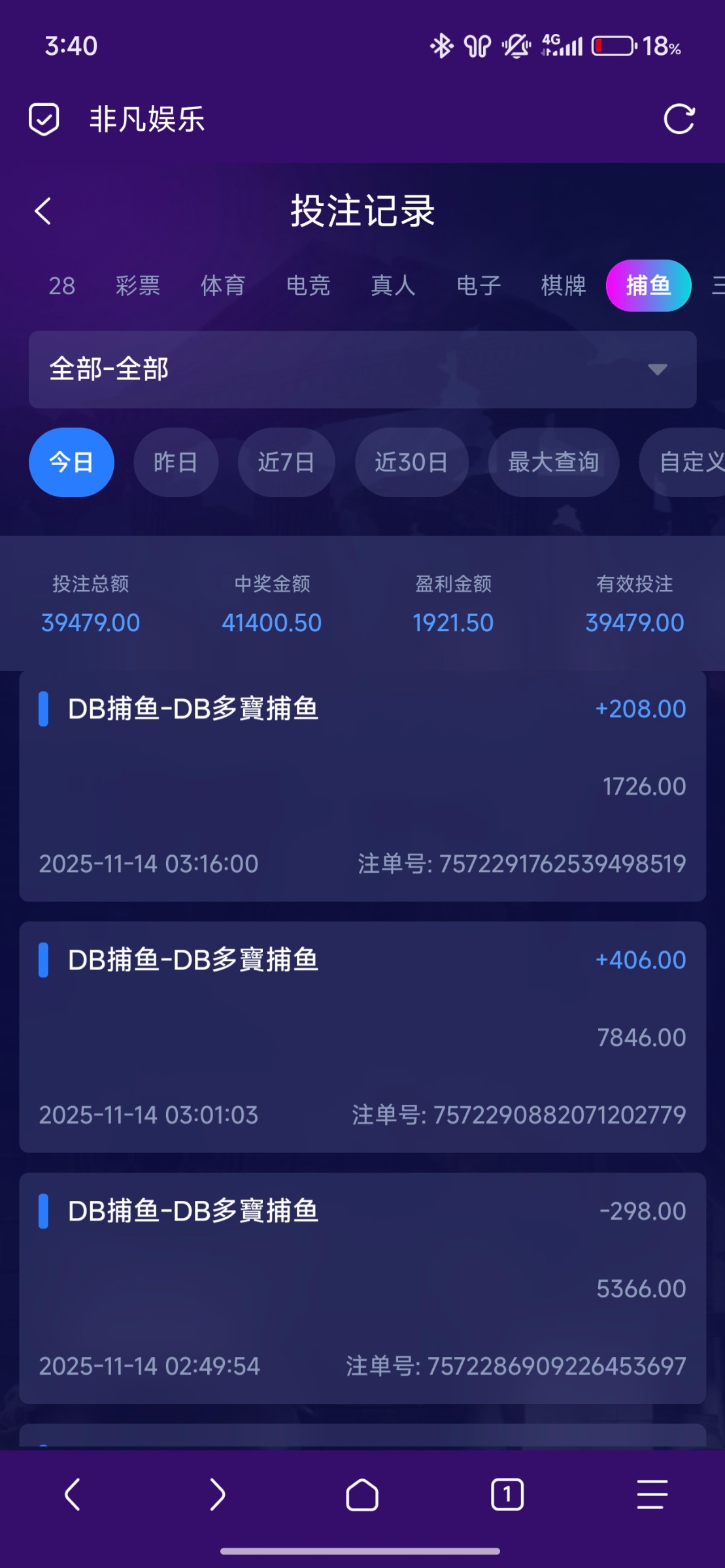Tap the 近7日 filter button

[x=286, y=462]
